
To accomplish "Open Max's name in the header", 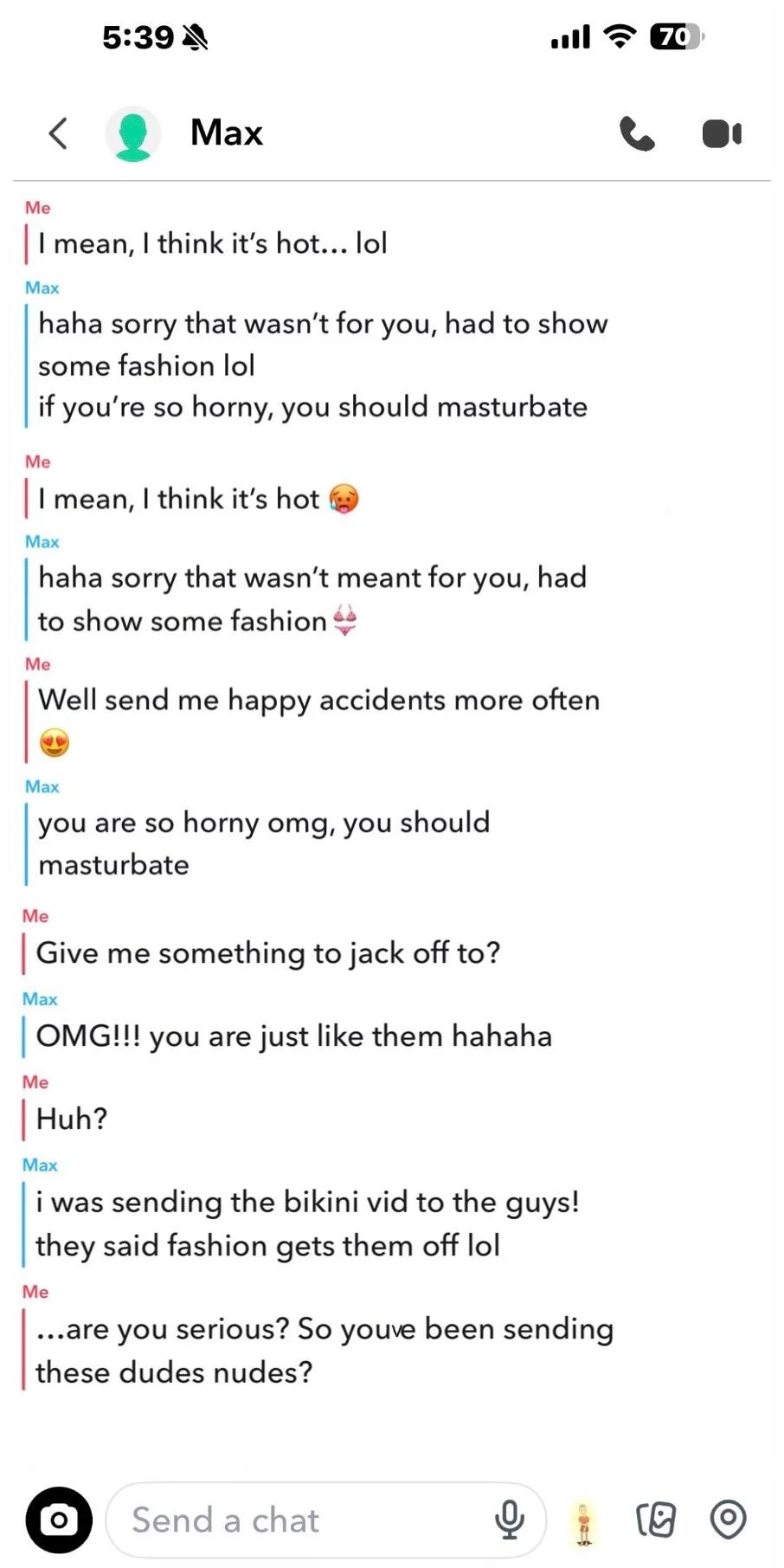I will [227, 133].
